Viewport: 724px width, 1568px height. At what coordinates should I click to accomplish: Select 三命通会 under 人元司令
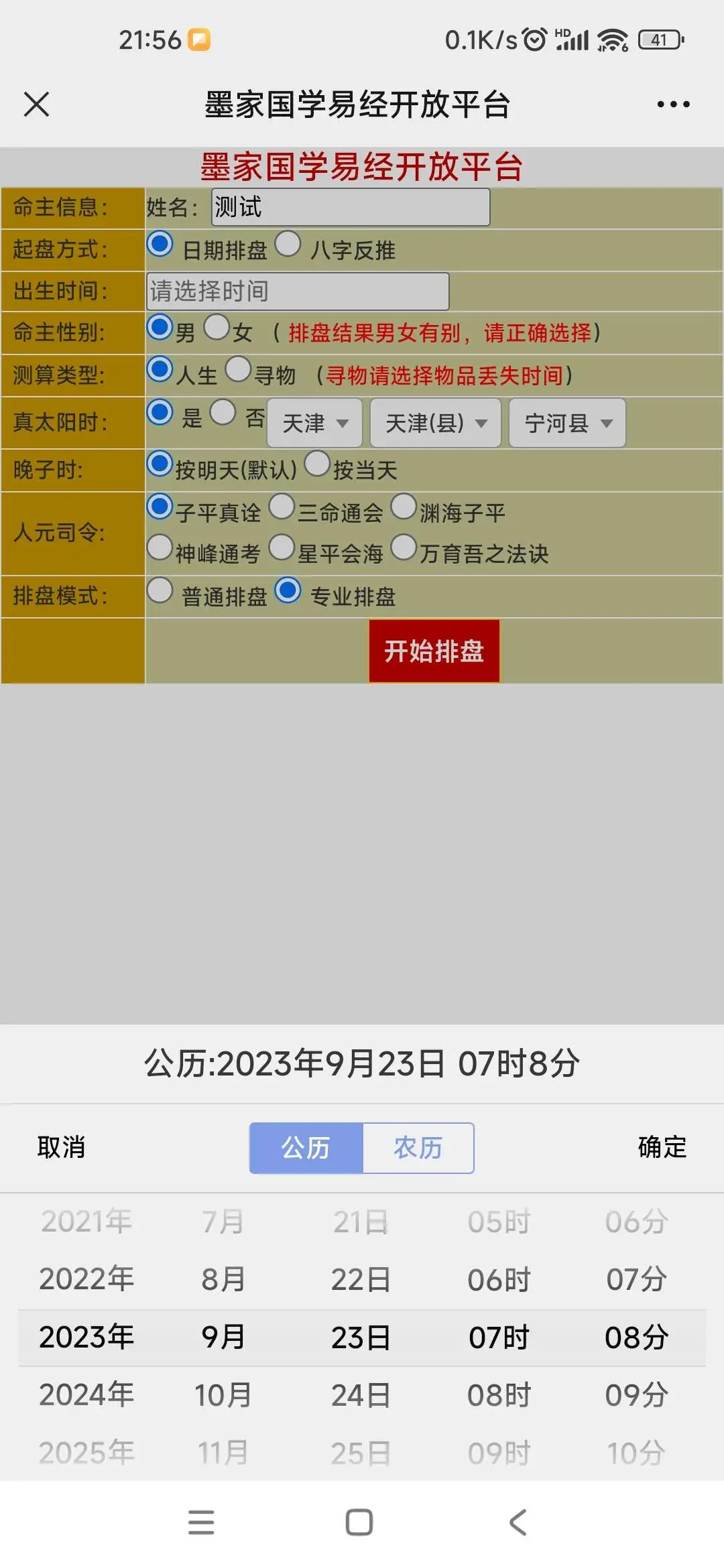(x=282, y=507)
